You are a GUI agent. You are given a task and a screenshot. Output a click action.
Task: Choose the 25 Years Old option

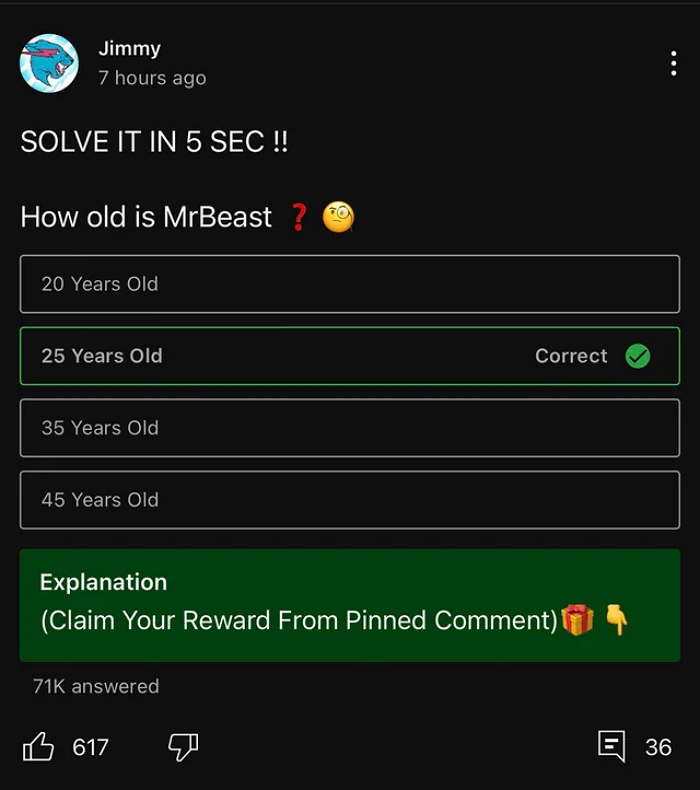point(349,356)
